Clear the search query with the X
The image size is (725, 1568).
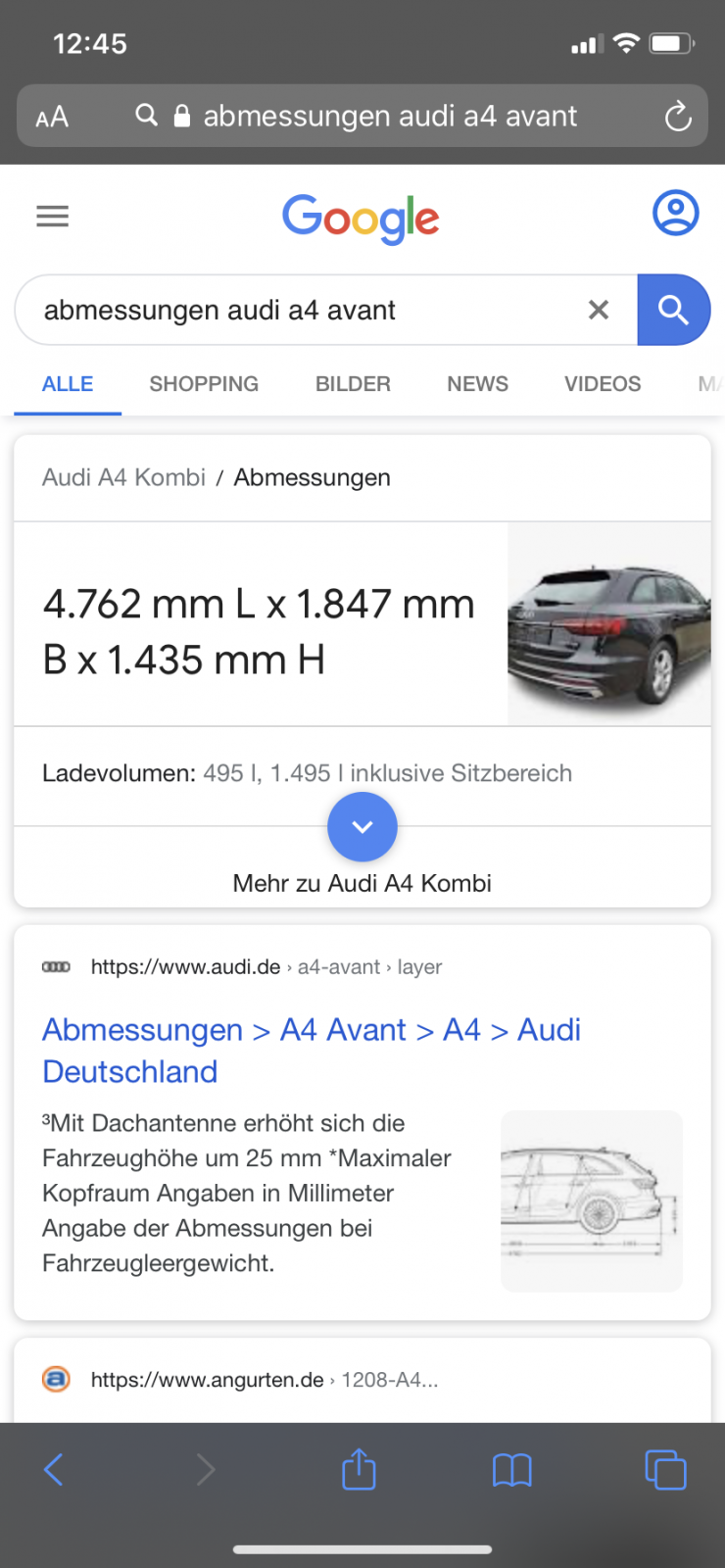(x=598, y=310)
